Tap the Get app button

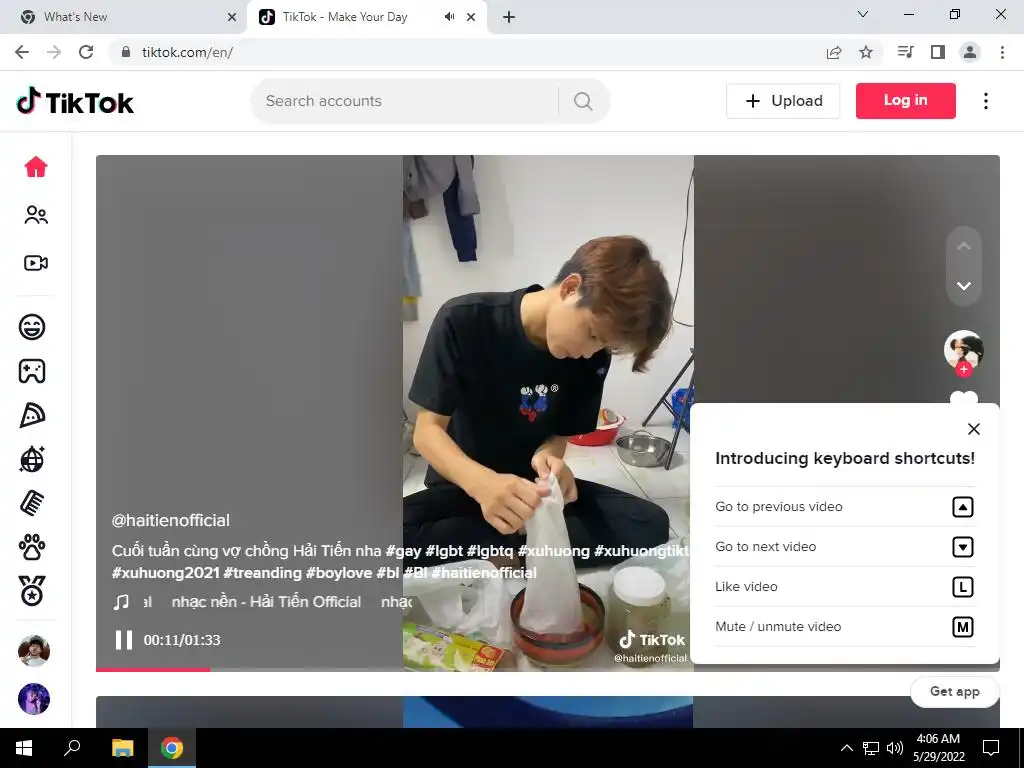[955, 691]
